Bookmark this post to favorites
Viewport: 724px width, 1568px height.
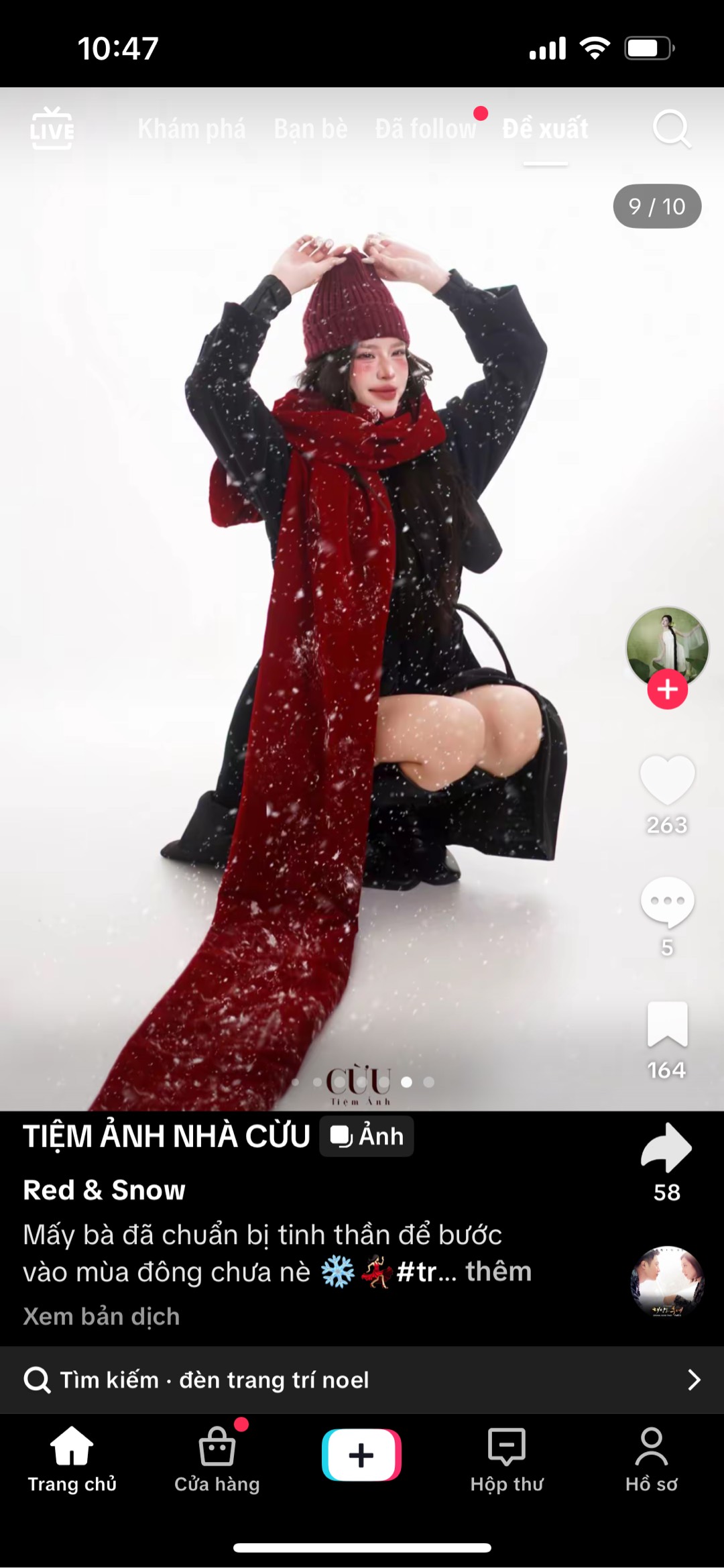[667, 1024]
